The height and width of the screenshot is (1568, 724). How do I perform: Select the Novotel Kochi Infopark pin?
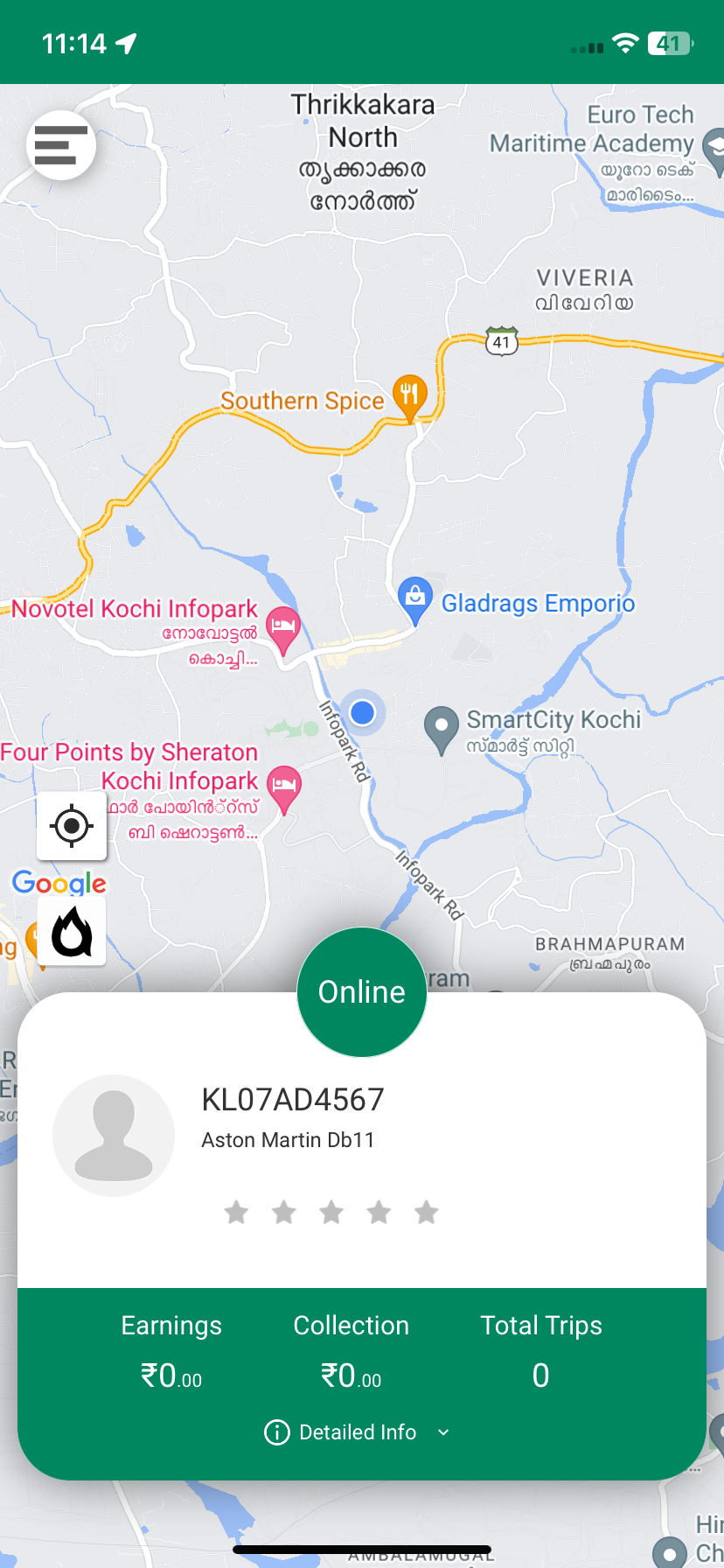pos(282,627)
